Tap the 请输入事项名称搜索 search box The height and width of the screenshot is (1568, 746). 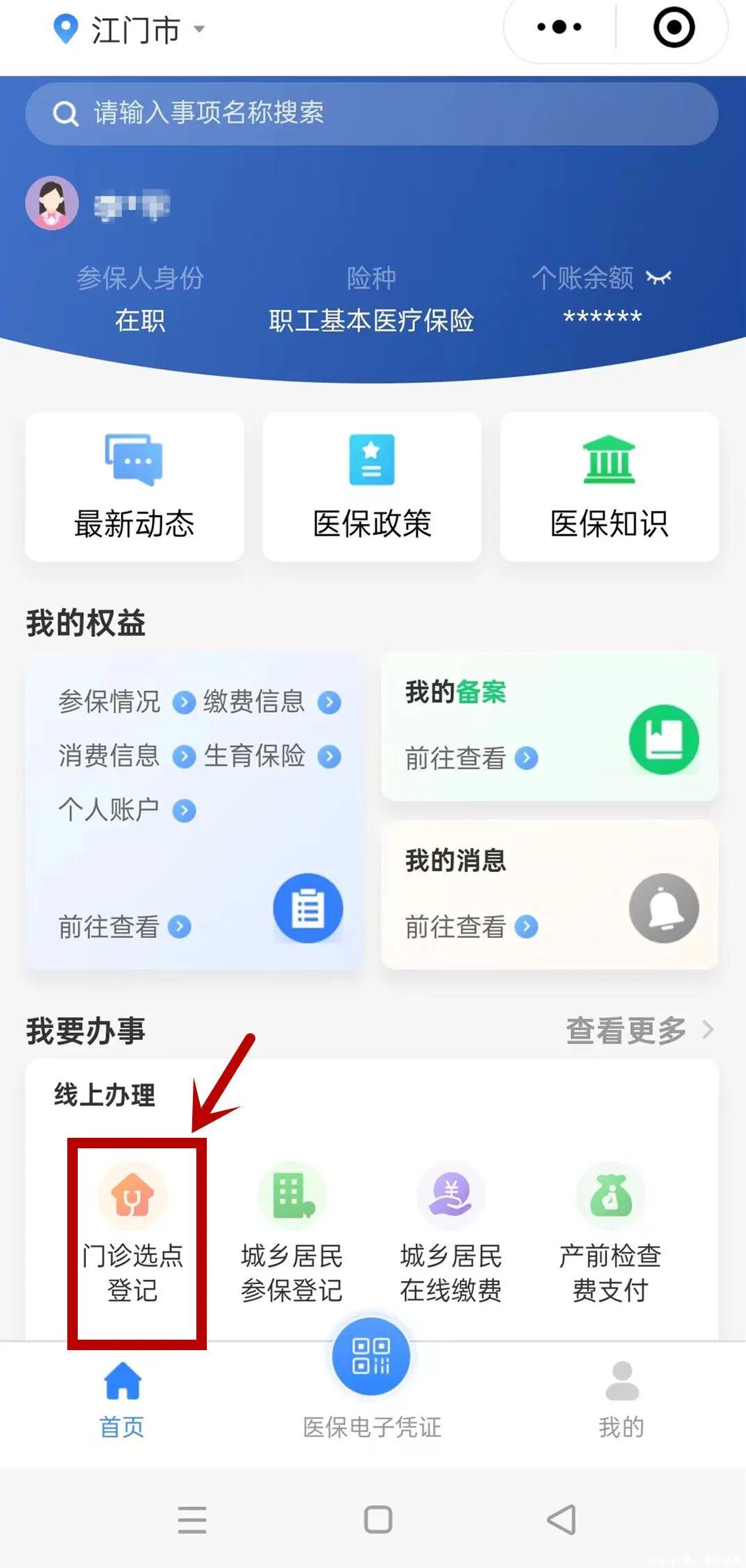[371, 113]
